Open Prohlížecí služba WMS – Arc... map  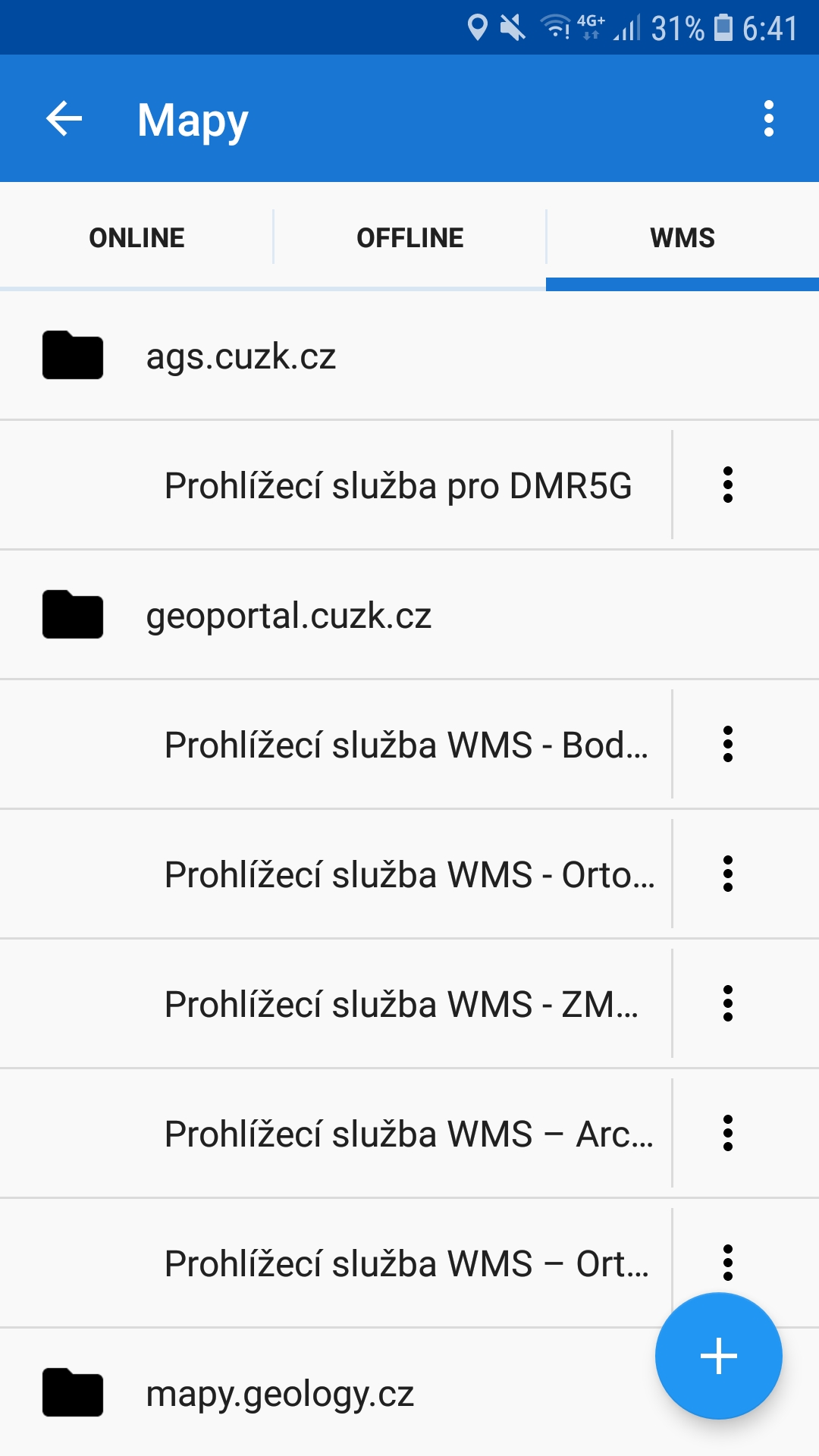408,1134
